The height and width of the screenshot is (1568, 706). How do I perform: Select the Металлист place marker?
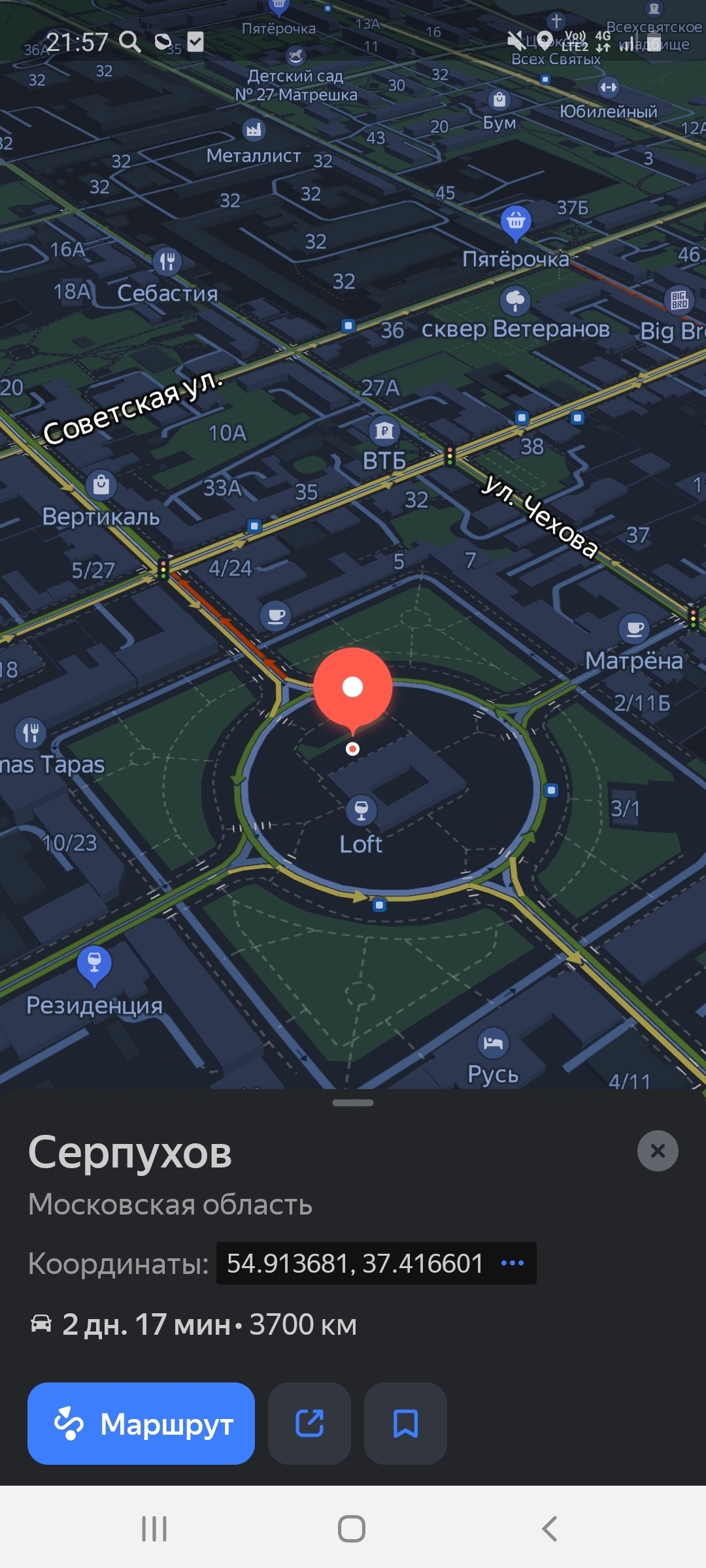(x=254, y=129)
